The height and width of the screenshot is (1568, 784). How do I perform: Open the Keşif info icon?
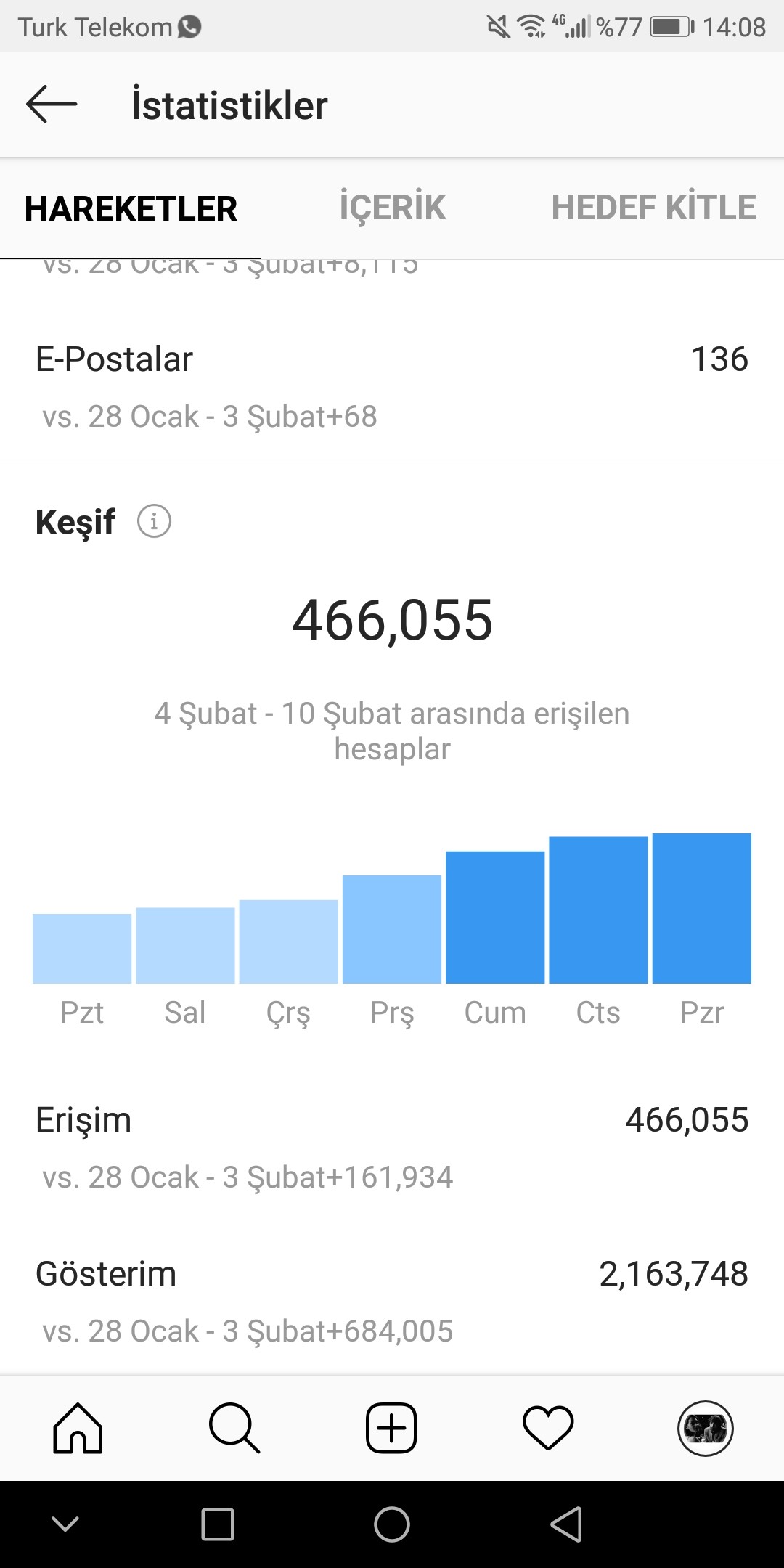tap(154, 521)
